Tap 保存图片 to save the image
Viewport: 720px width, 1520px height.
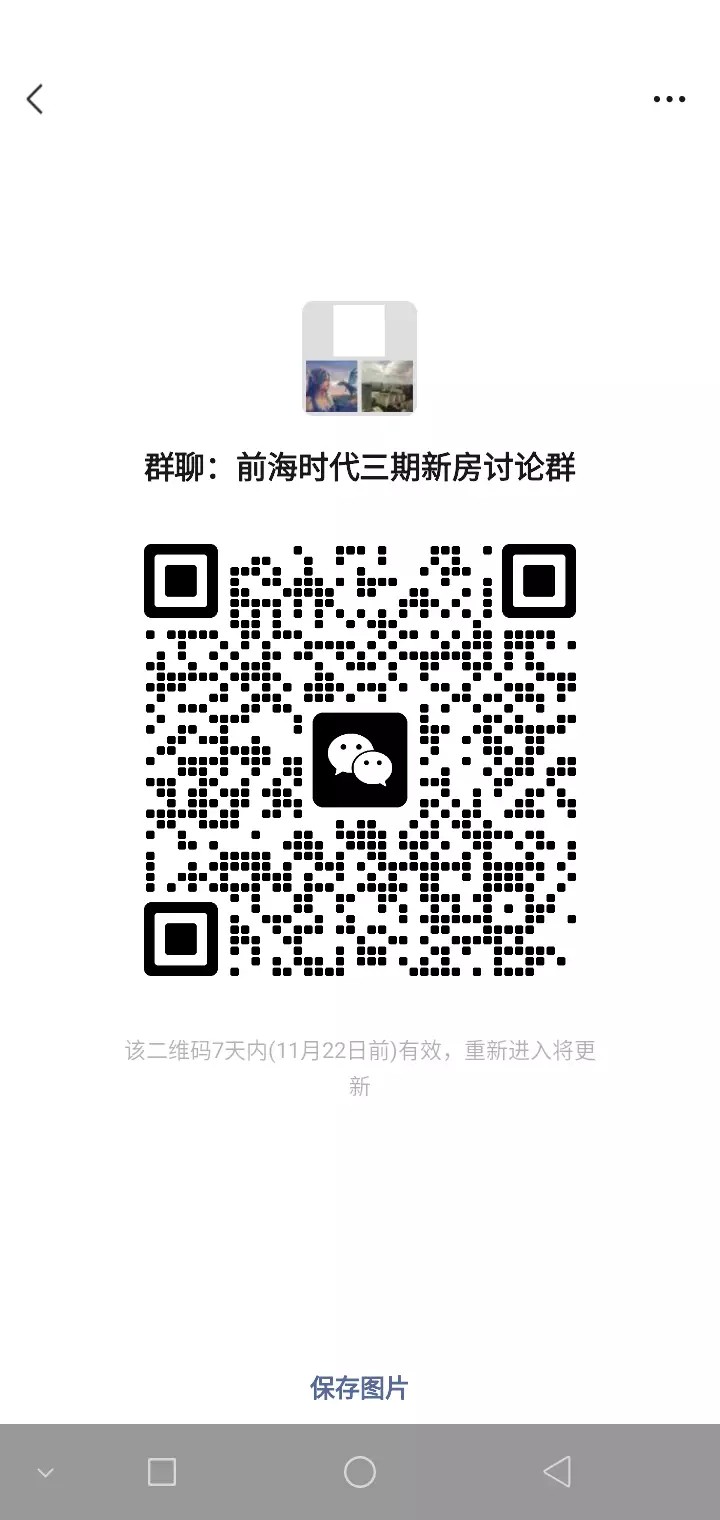359,1388
